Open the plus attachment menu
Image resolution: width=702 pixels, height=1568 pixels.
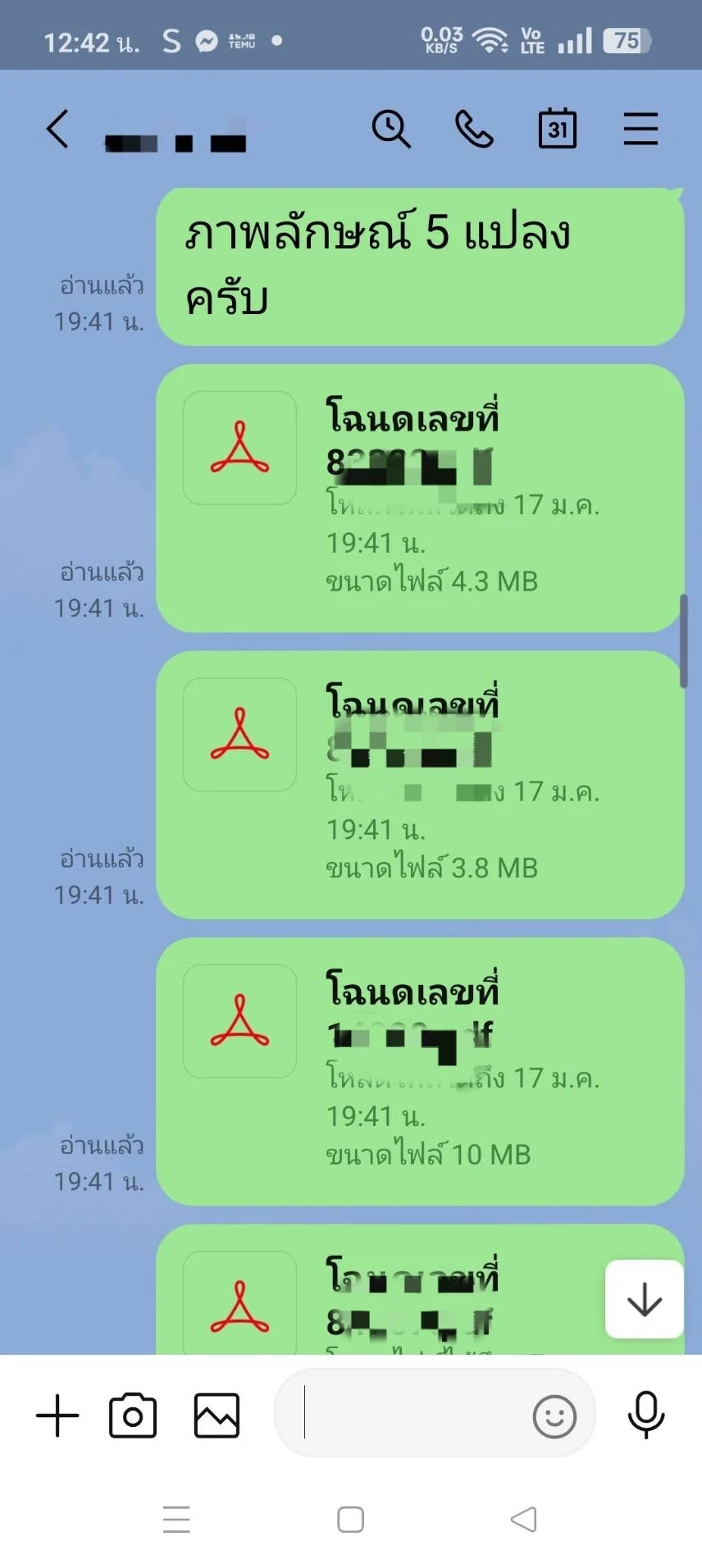57,1415
